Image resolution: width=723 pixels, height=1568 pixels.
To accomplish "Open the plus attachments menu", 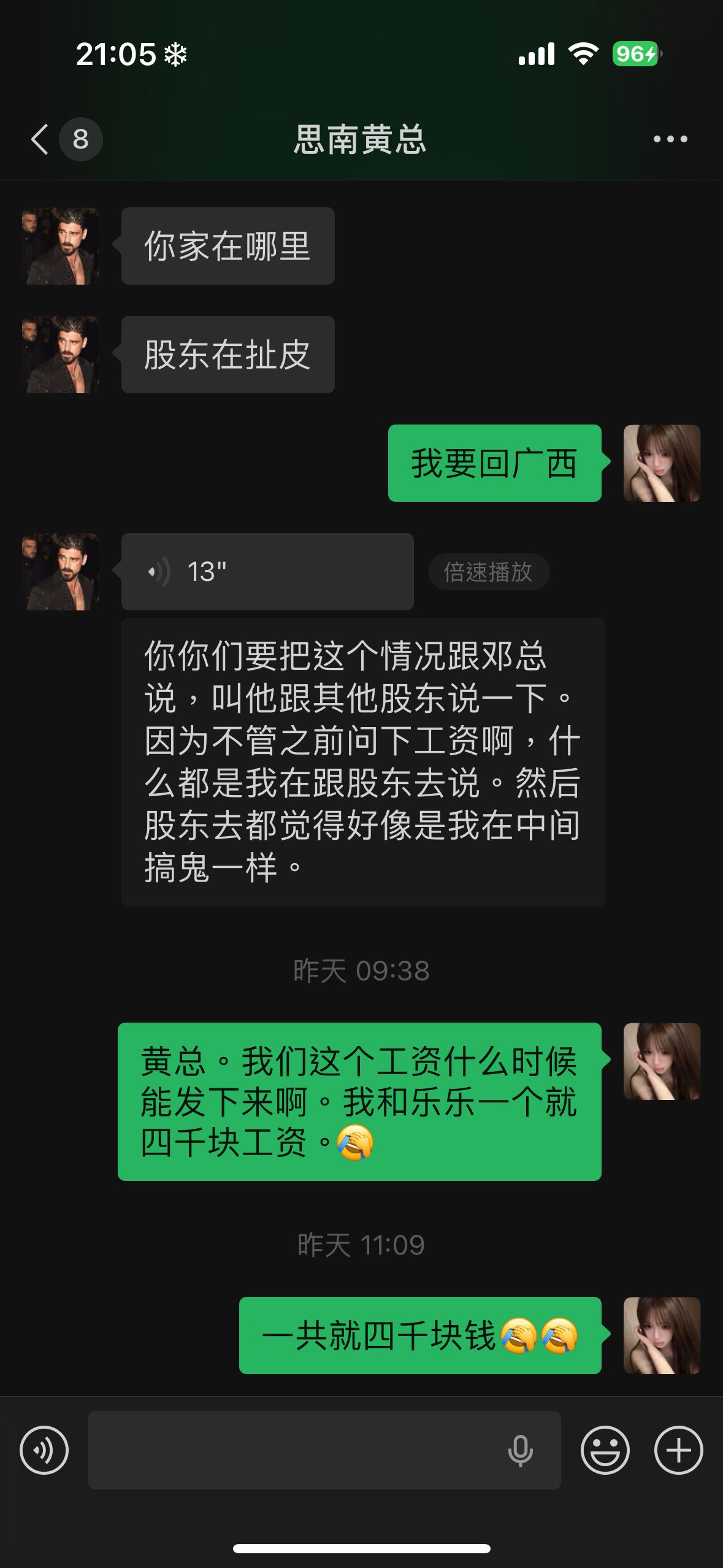I will coord(678,1450).
